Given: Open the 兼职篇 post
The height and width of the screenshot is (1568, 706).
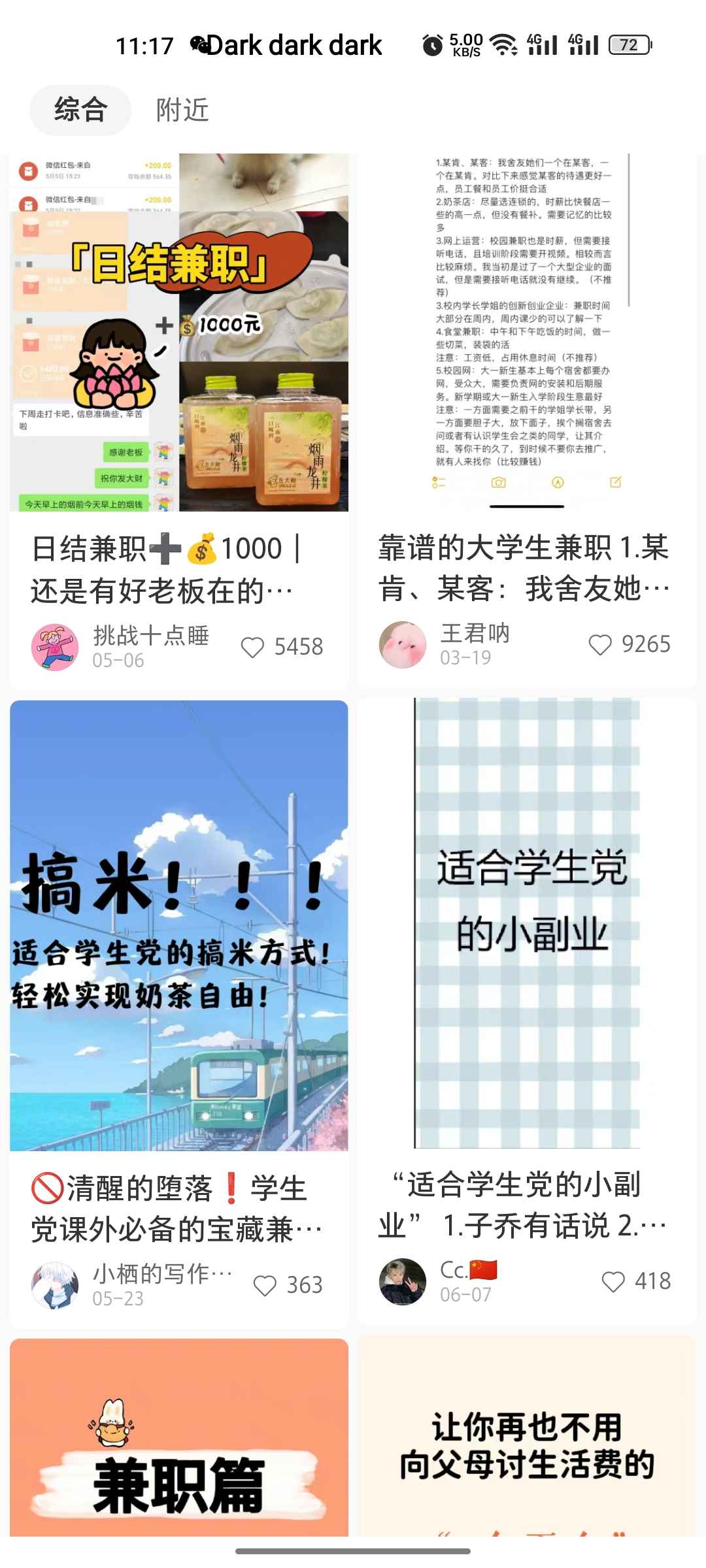Looking at the screenshot, I should [x=178, y=1437].
